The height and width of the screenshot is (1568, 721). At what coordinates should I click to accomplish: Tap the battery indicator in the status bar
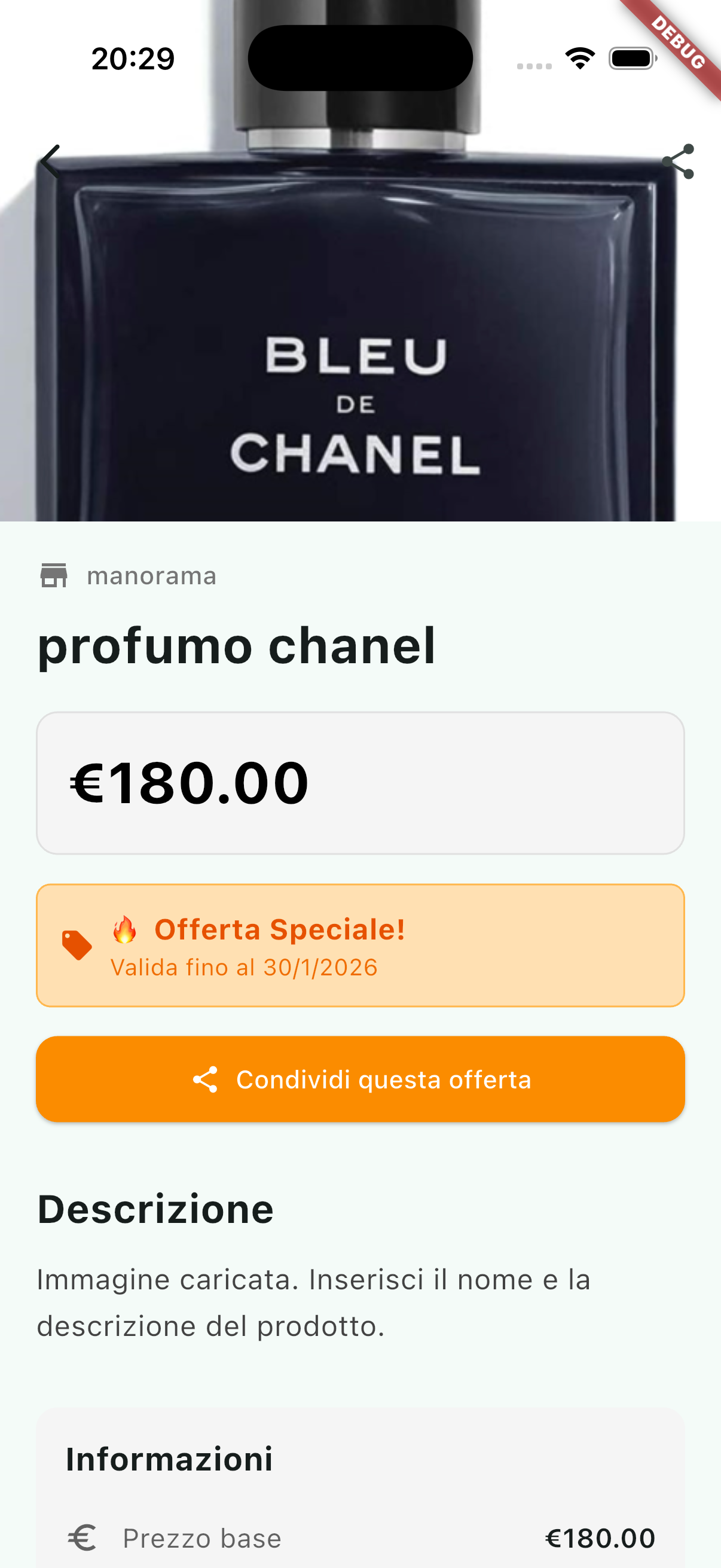[x=631, y=57]
